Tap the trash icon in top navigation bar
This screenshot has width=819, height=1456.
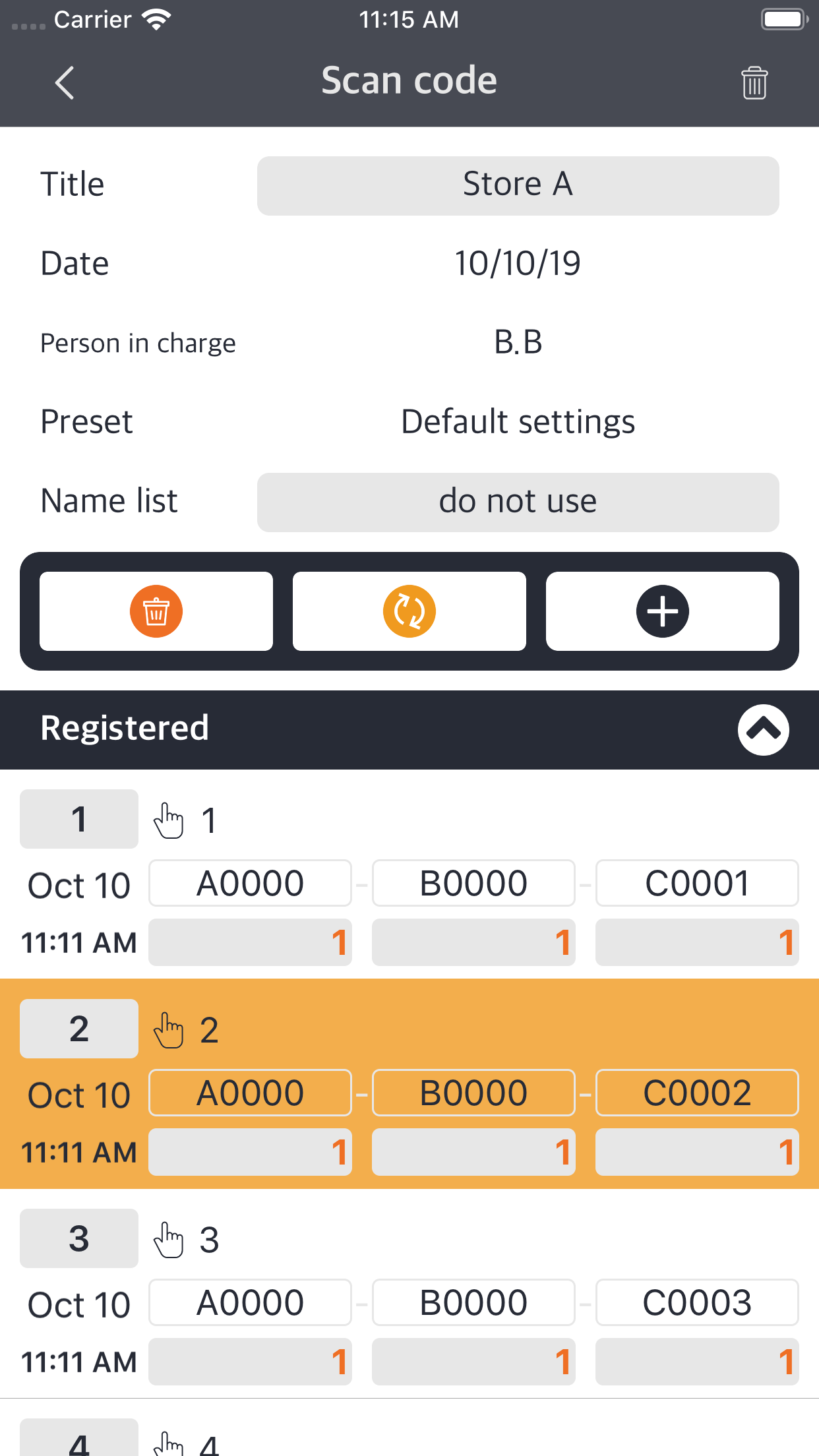tap(754, 82)
